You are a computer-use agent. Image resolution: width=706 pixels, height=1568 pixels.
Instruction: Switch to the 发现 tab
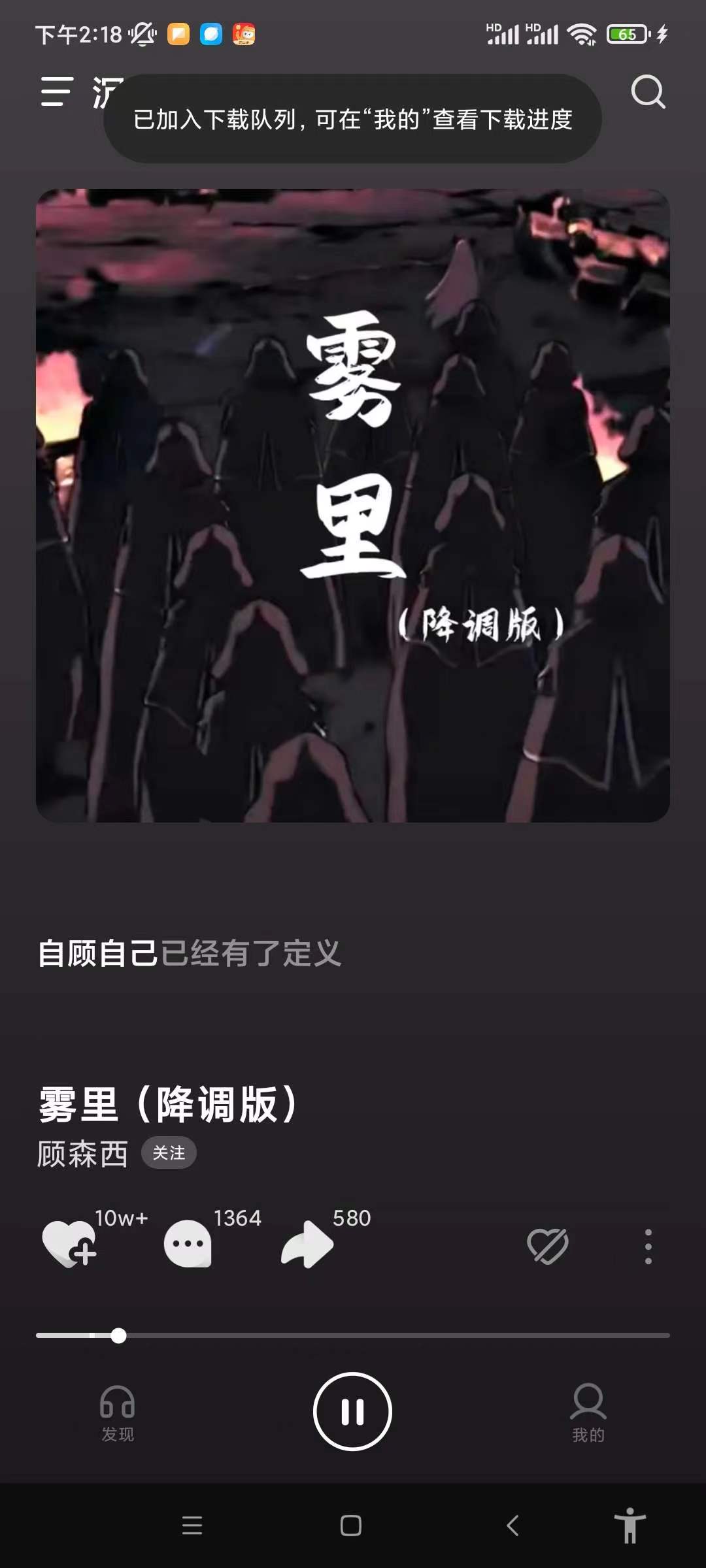coord(118,1414)
